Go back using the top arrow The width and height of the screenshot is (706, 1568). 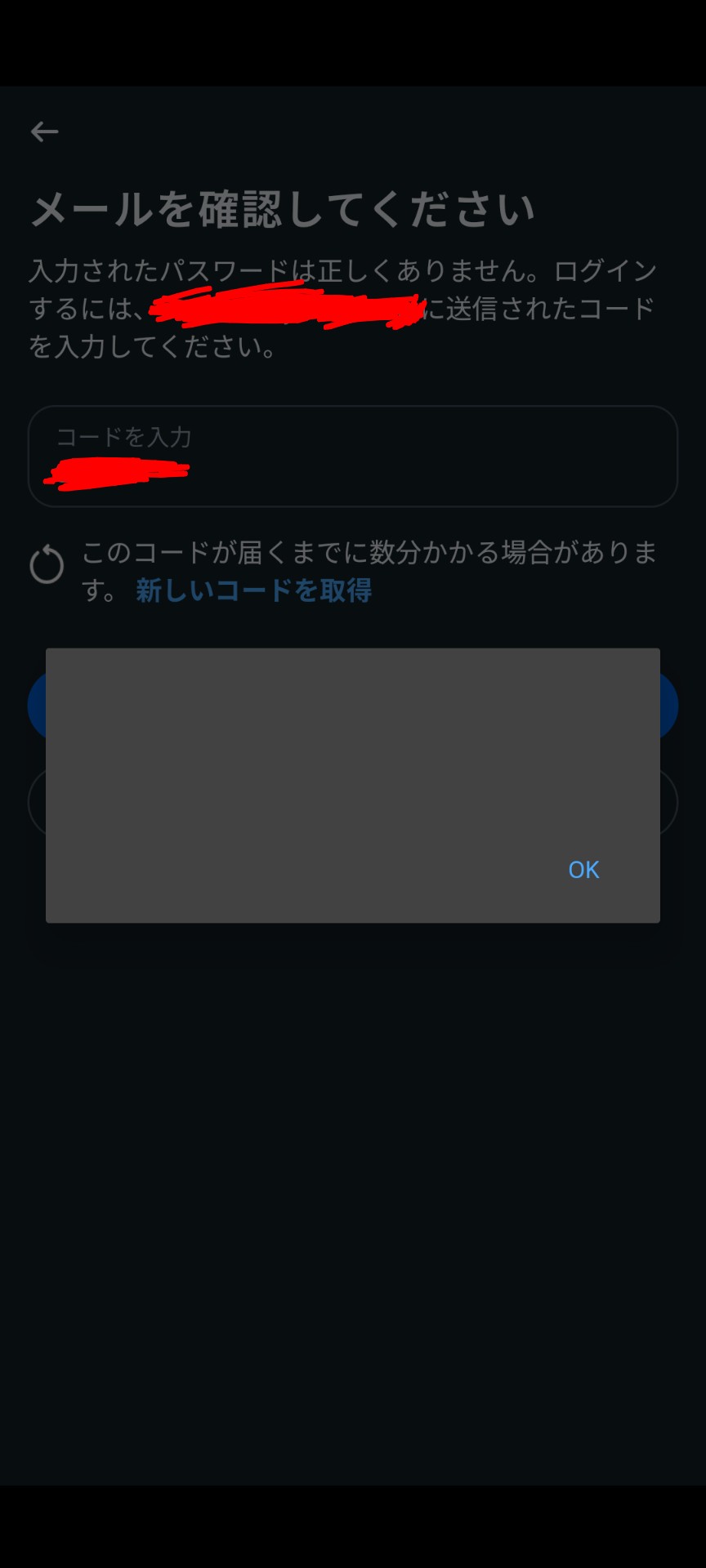click(x=44, y=131)
